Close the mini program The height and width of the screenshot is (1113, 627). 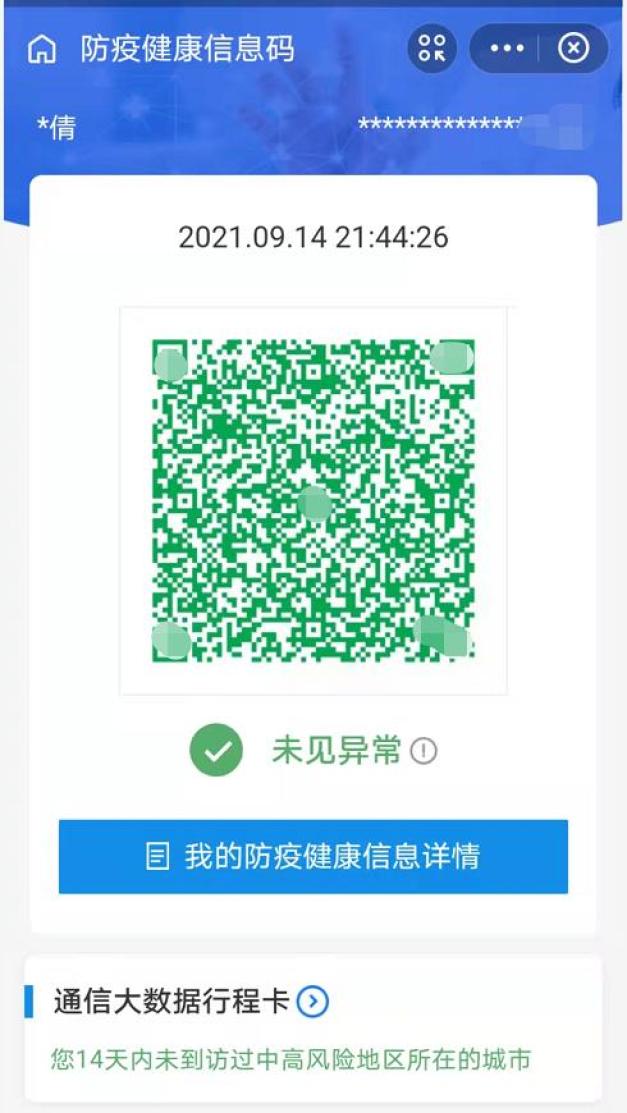(573, 48)
